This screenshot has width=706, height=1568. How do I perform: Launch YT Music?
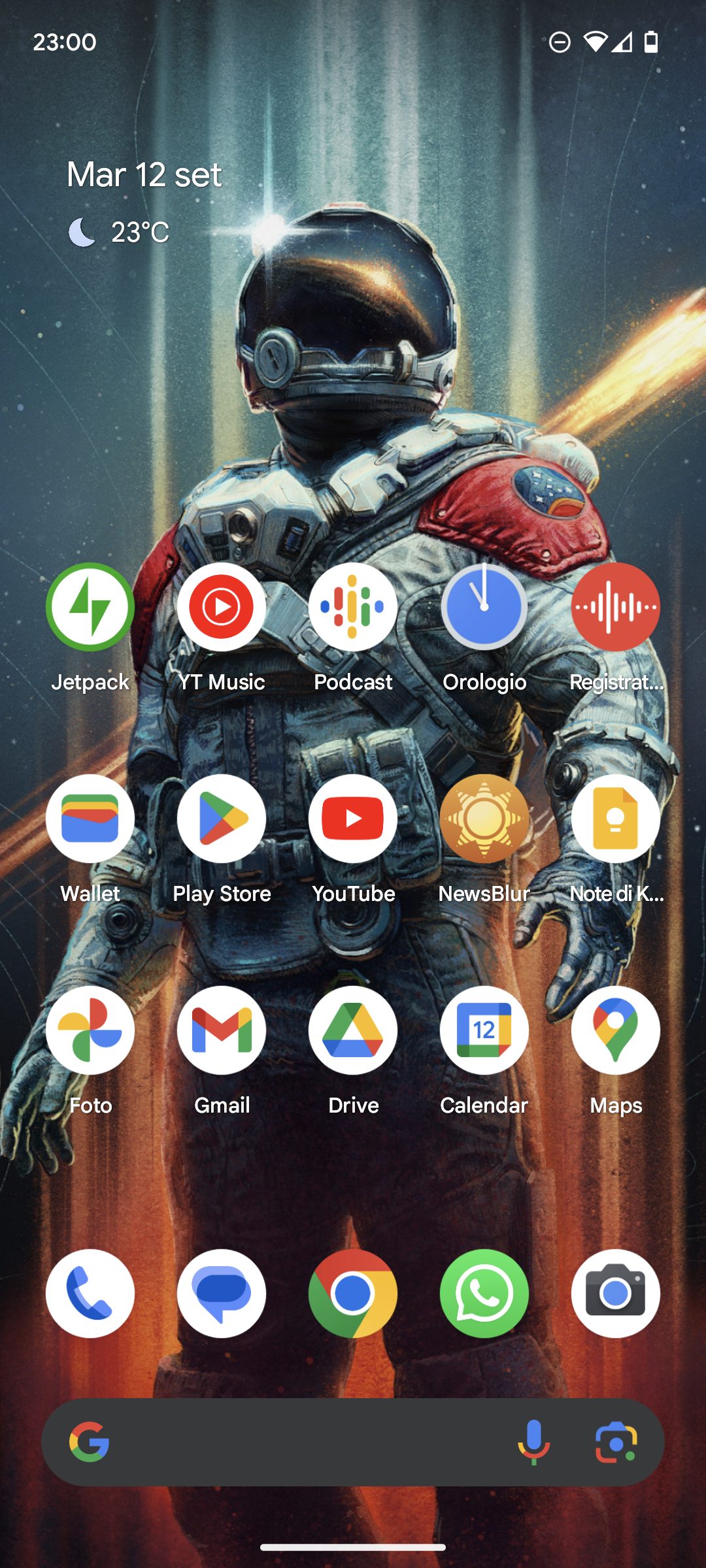[222, 607]
